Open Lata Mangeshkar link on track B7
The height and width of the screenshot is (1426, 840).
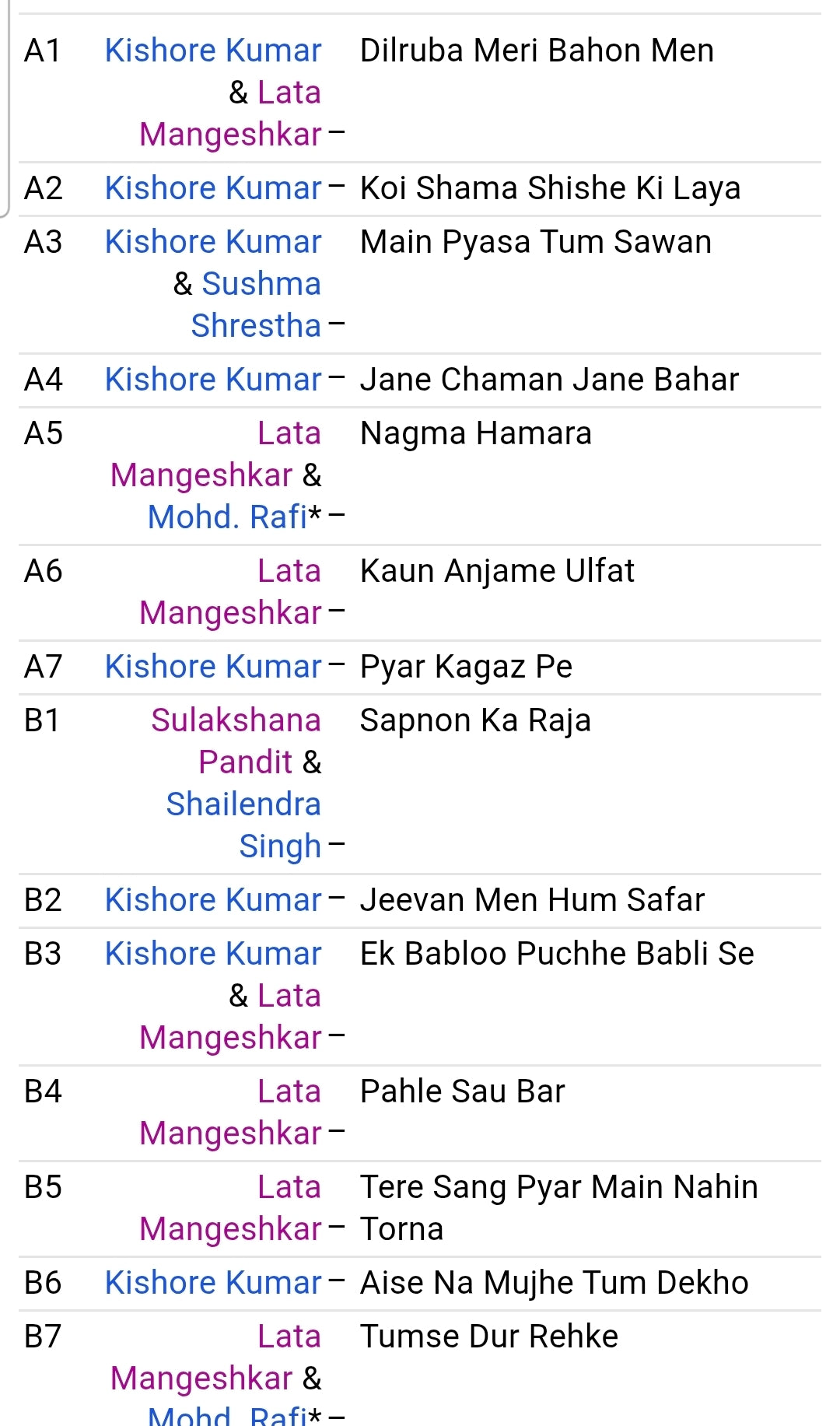[x=216, y=1358]
